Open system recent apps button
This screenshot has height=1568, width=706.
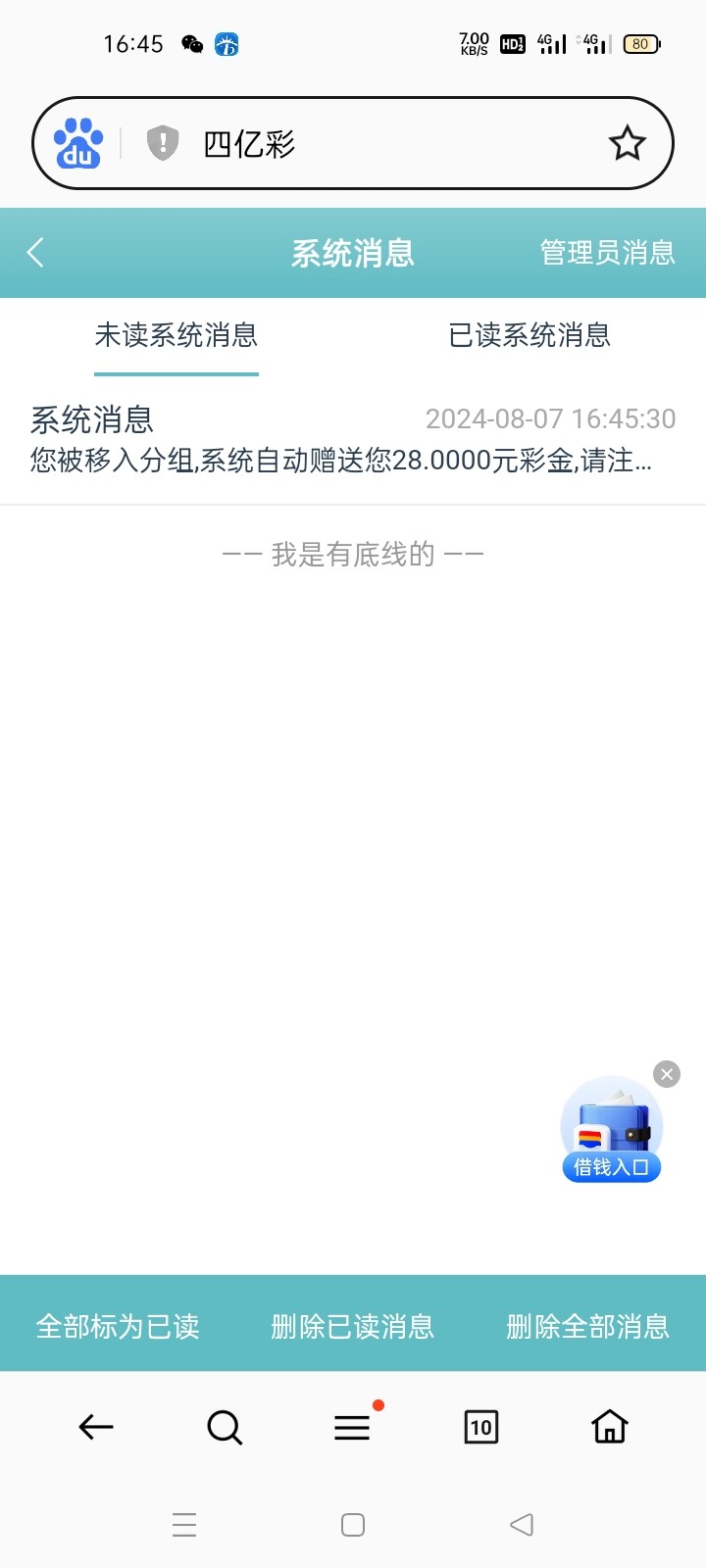[184, 1525]
